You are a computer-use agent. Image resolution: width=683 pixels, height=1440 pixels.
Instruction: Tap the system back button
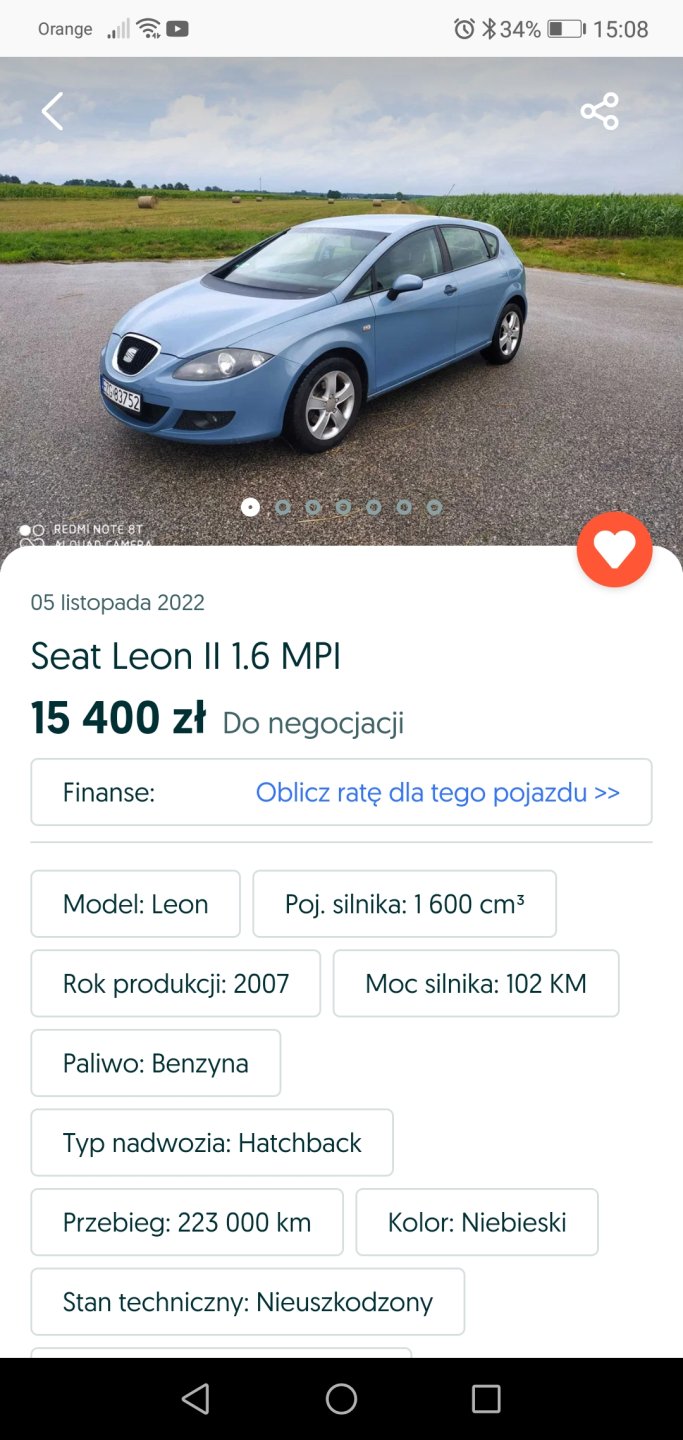(196, 1398)
